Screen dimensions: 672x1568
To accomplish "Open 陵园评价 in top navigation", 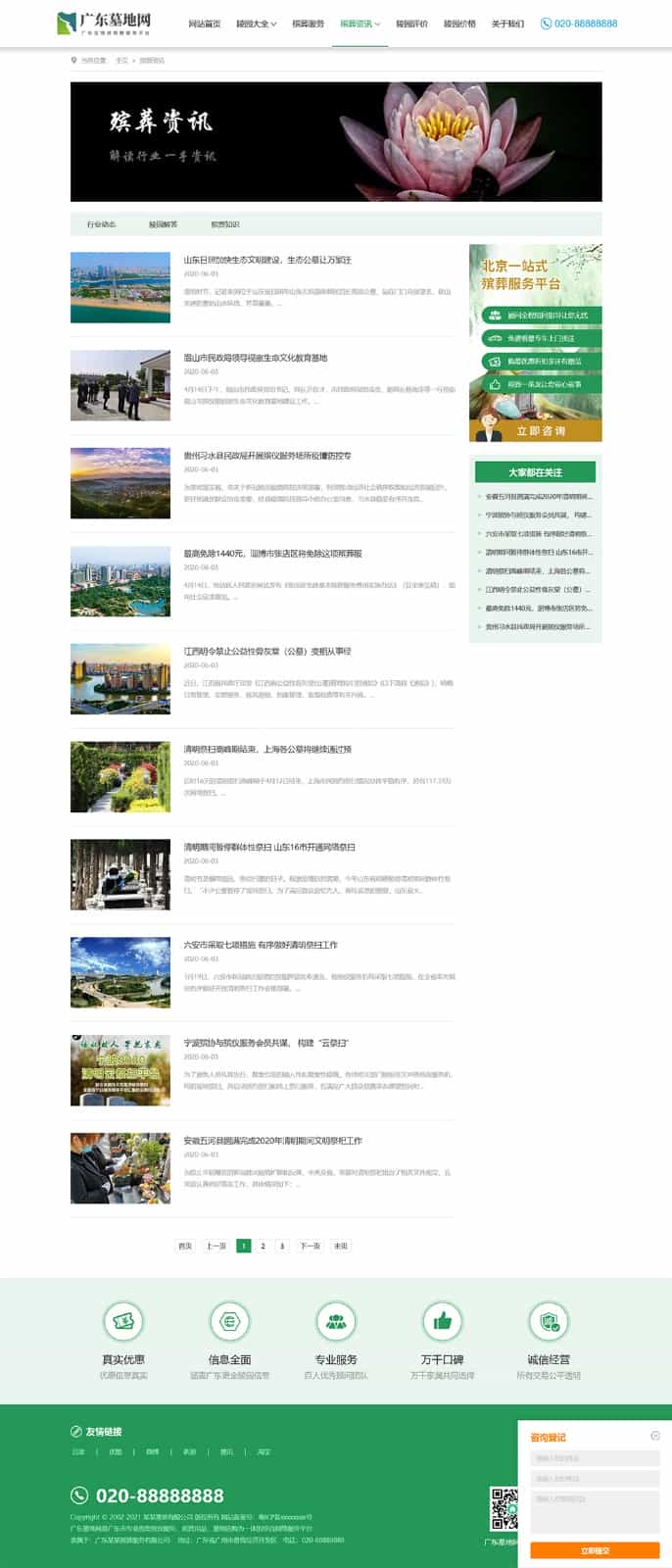I will point(411,24).
